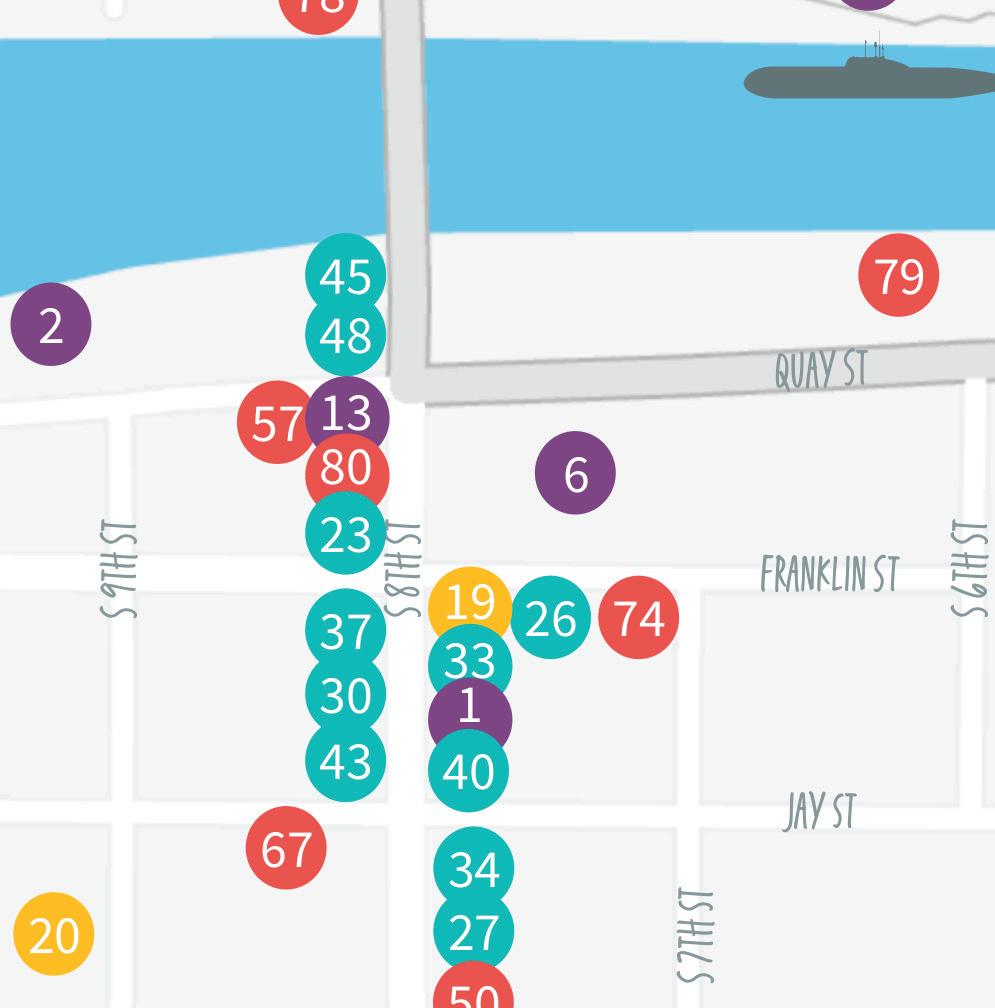Open red marker 67
Screen dimensions: 995x1008
click(286, 848)
